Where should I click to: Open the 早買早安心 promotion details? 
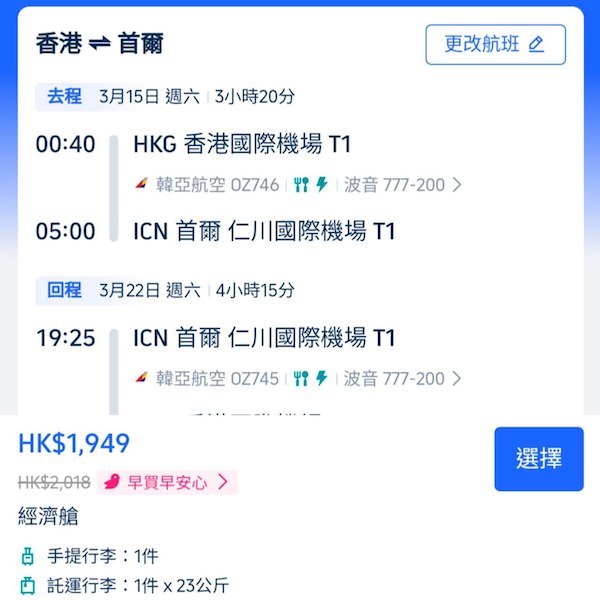click(168, 483)
